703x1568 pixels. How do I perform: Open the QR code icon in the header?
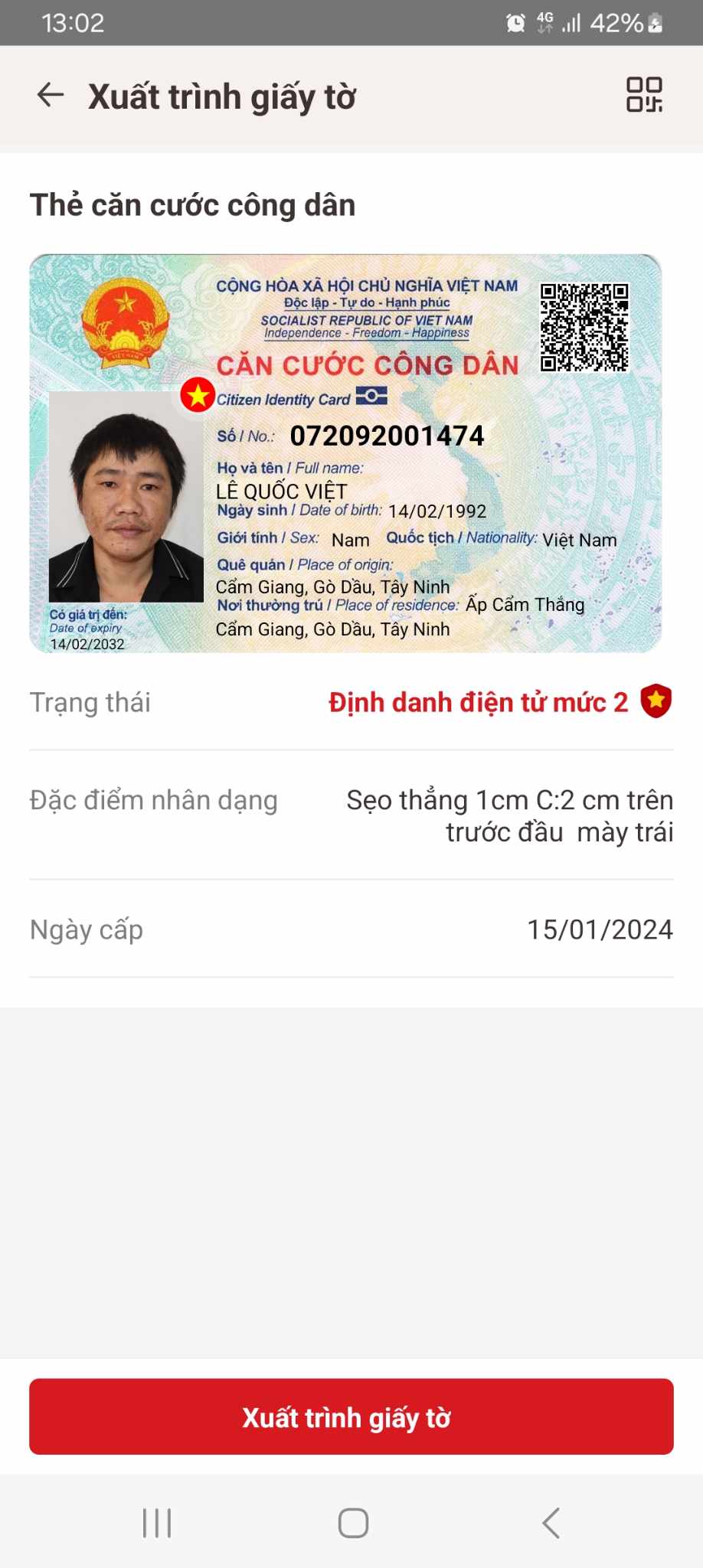coord(644,95)
